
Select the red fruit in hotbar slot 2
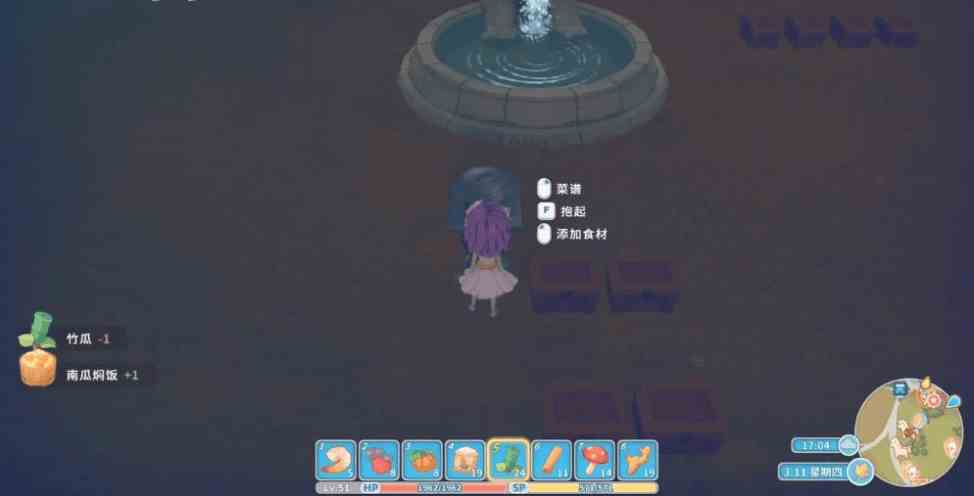click(x=379, y=460)
